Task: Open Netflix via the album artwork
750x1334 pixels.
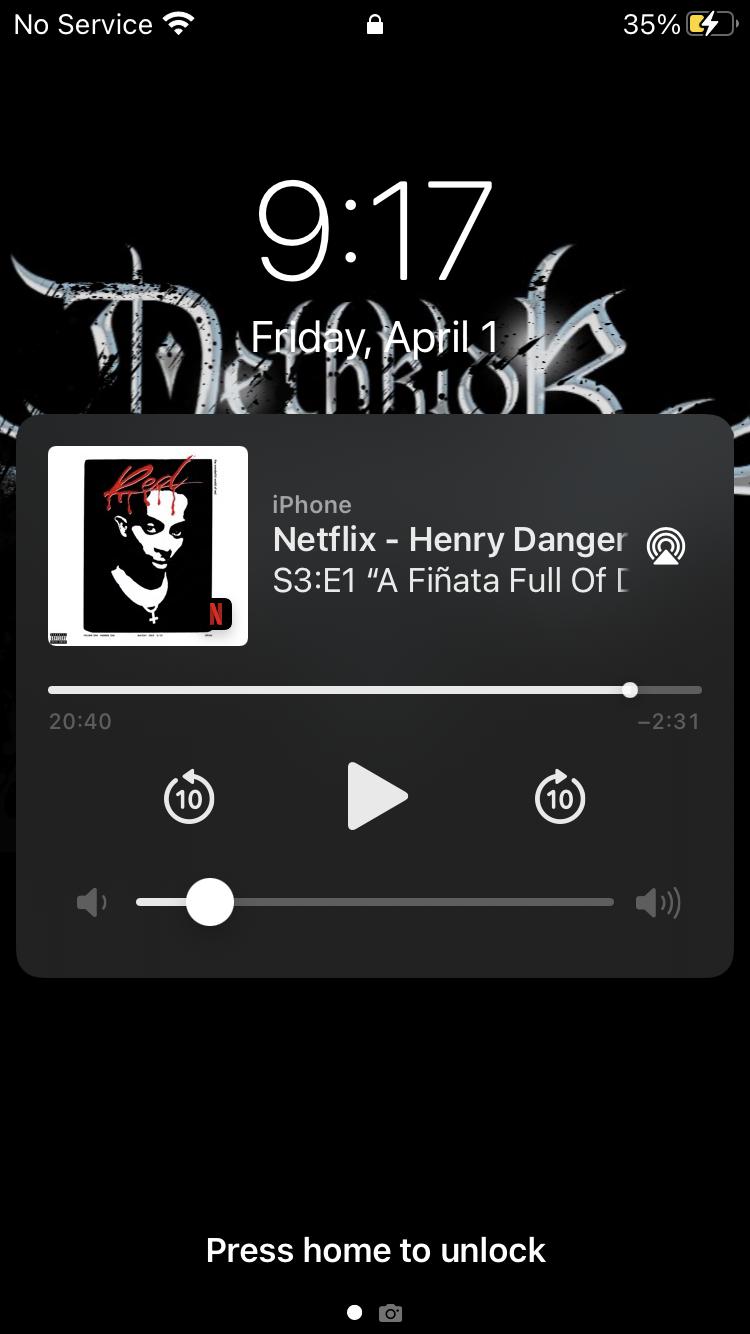Action: pos(148,546)
